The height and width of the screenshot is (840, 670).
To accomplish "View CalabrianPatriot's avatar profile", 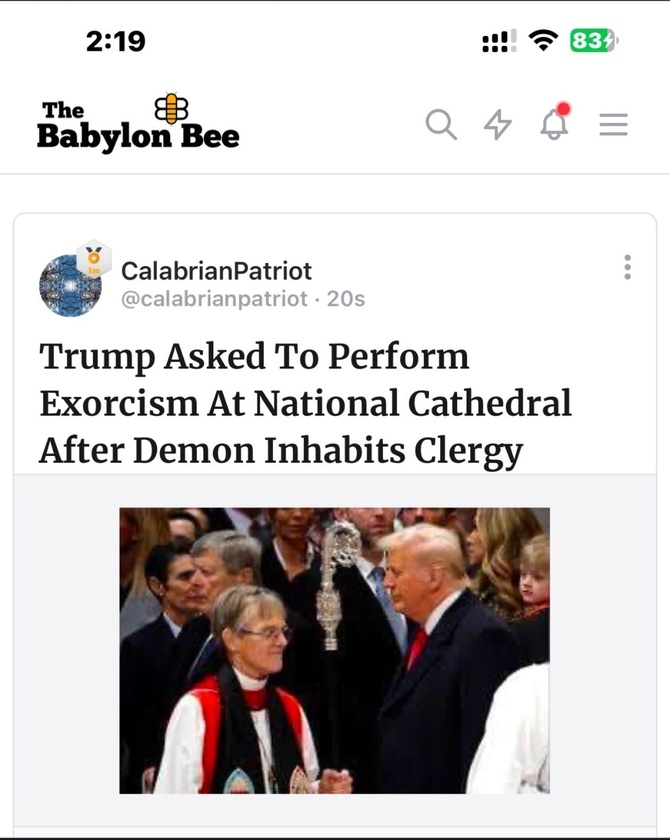I will (x=70, y=285).
